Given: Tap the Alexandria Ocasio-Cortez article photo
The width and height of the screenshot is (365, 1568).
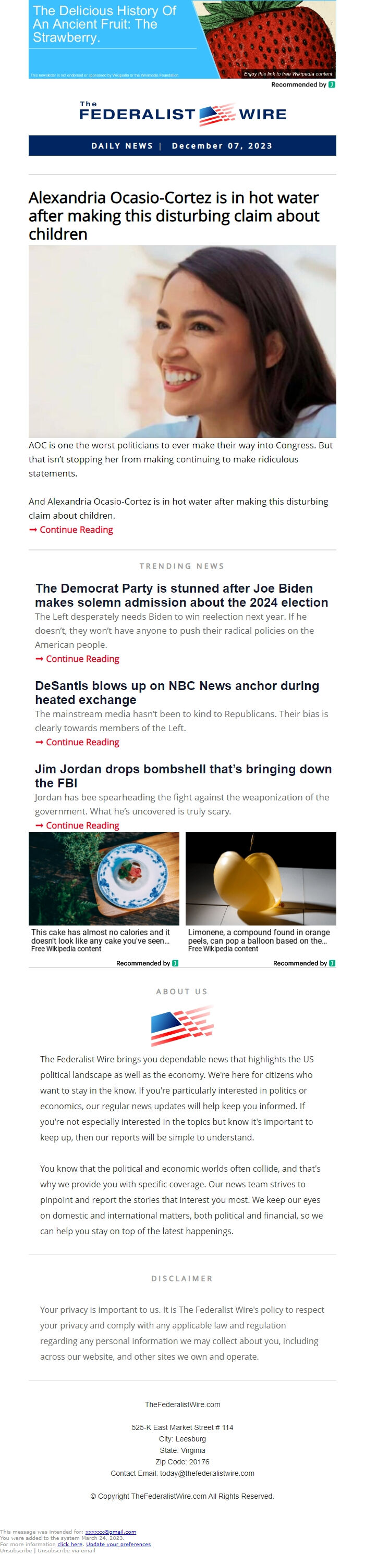Looking at the screenshot, I should (182, 341).
